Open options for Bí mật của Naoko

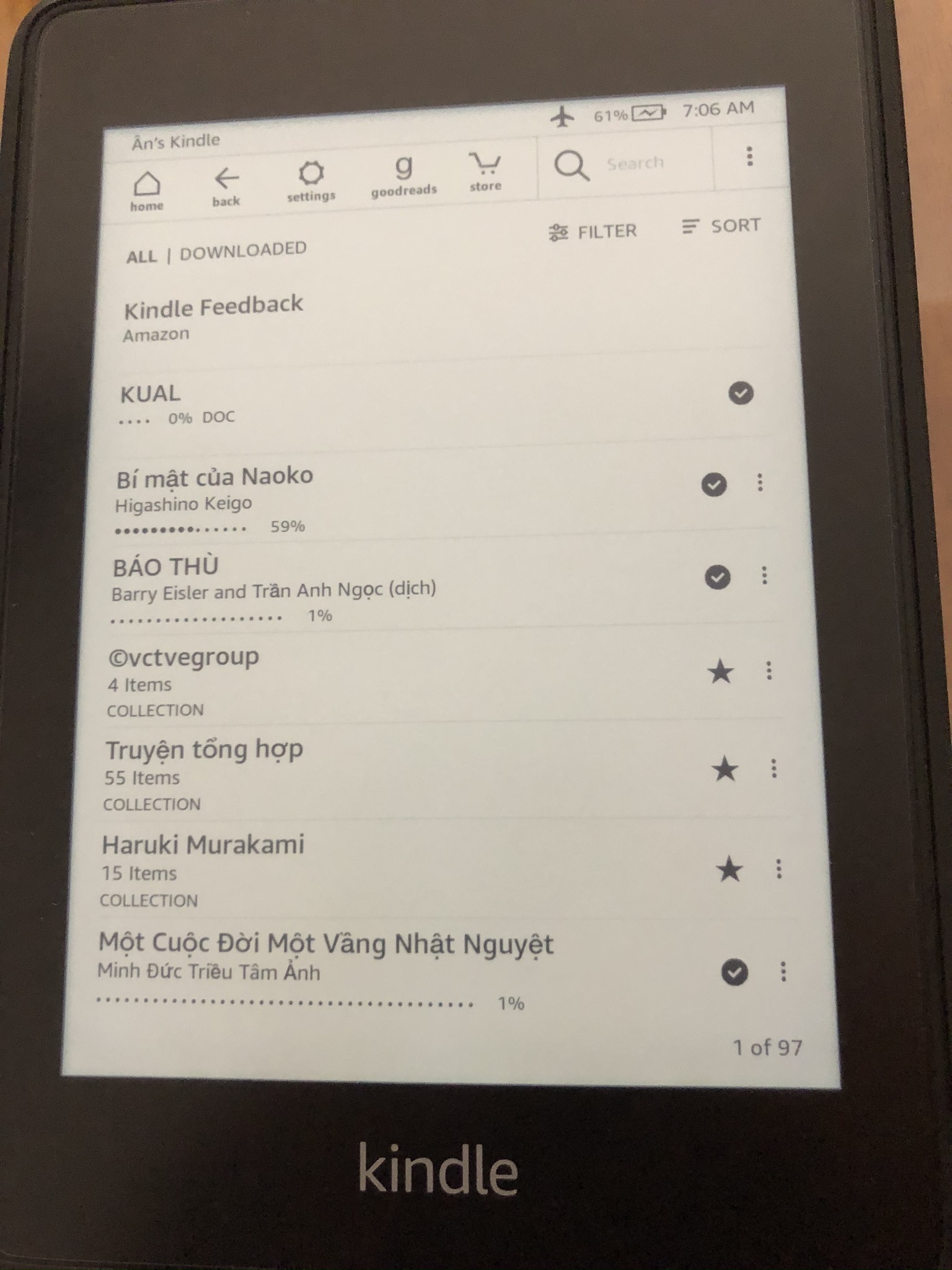coord(760,482)
